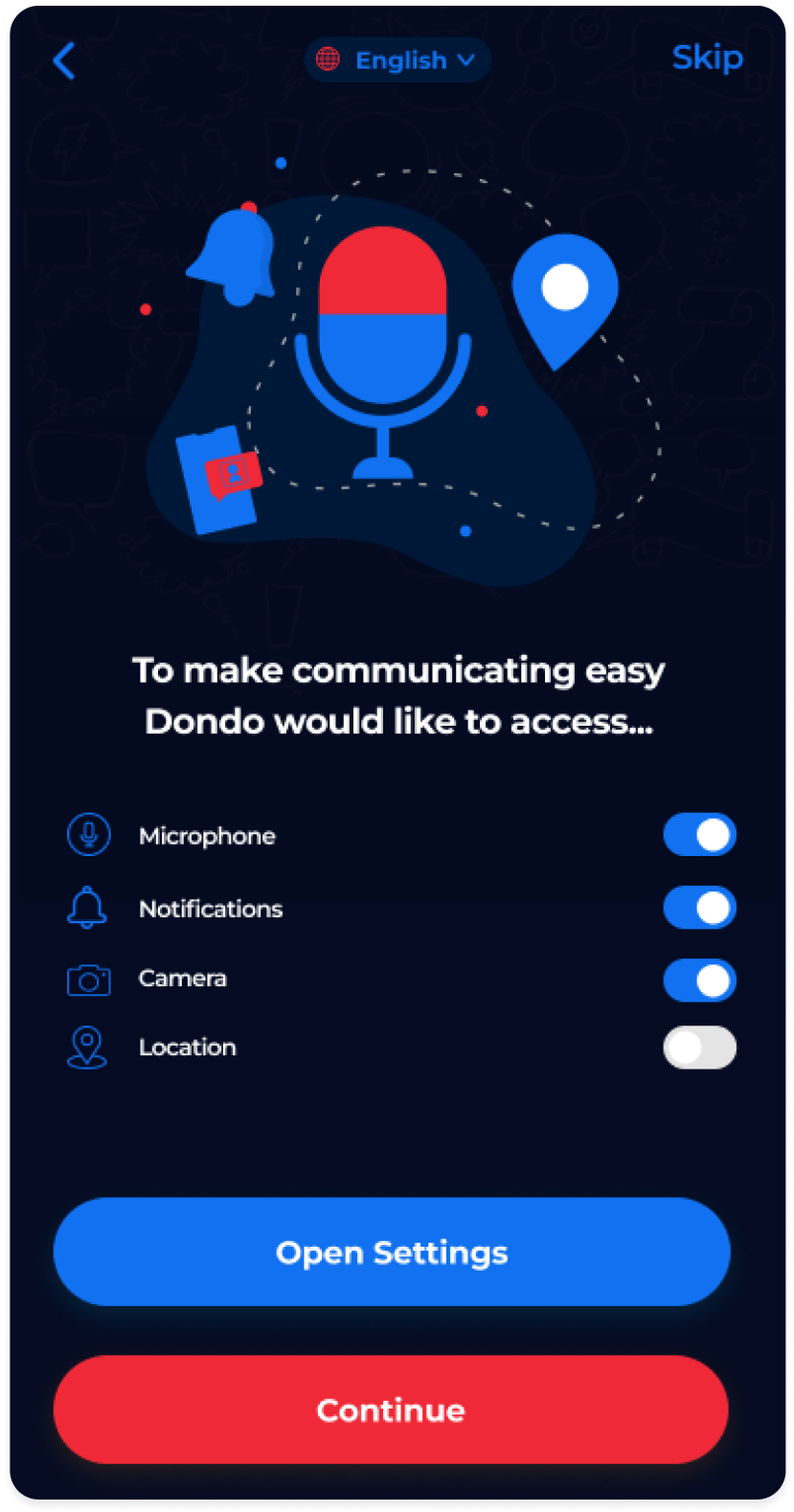Disable the Notifications switch
This screenshot has width=794, height=1512.
tap(699, 908)
